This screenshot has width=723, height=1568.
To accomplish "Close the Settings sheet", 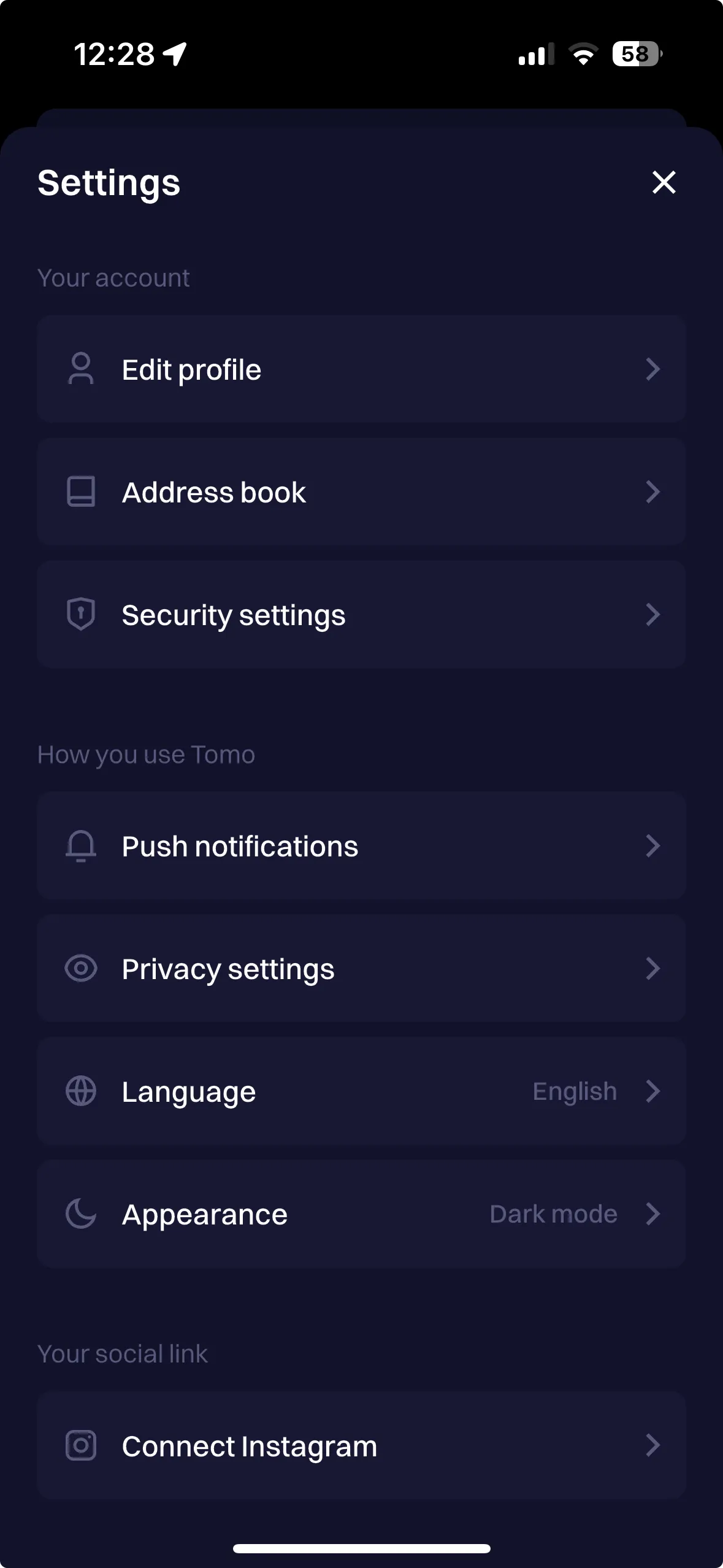I will tap(664, 182).
